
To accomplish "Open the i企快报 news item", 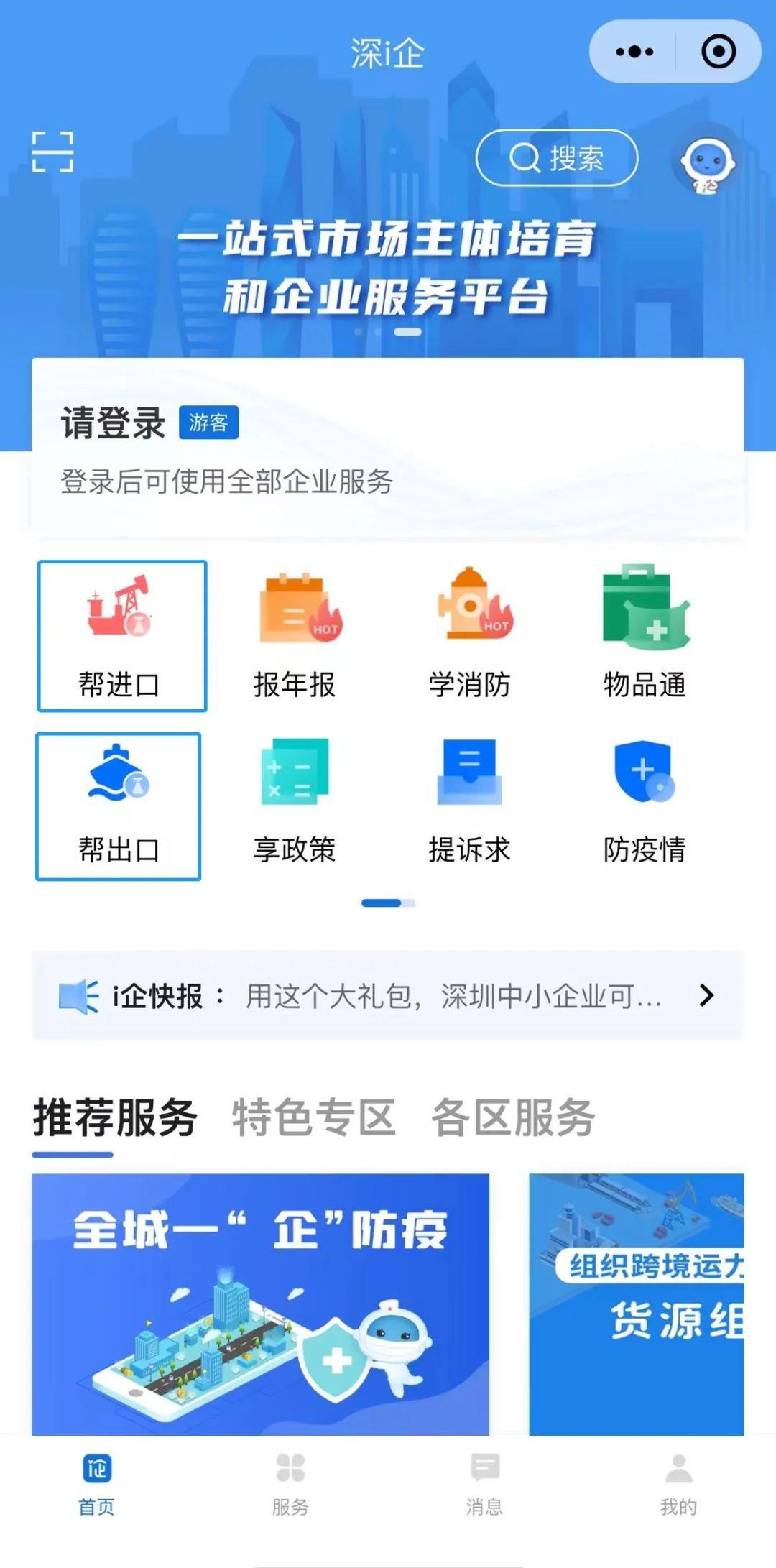I will click(x=387, y=996).
